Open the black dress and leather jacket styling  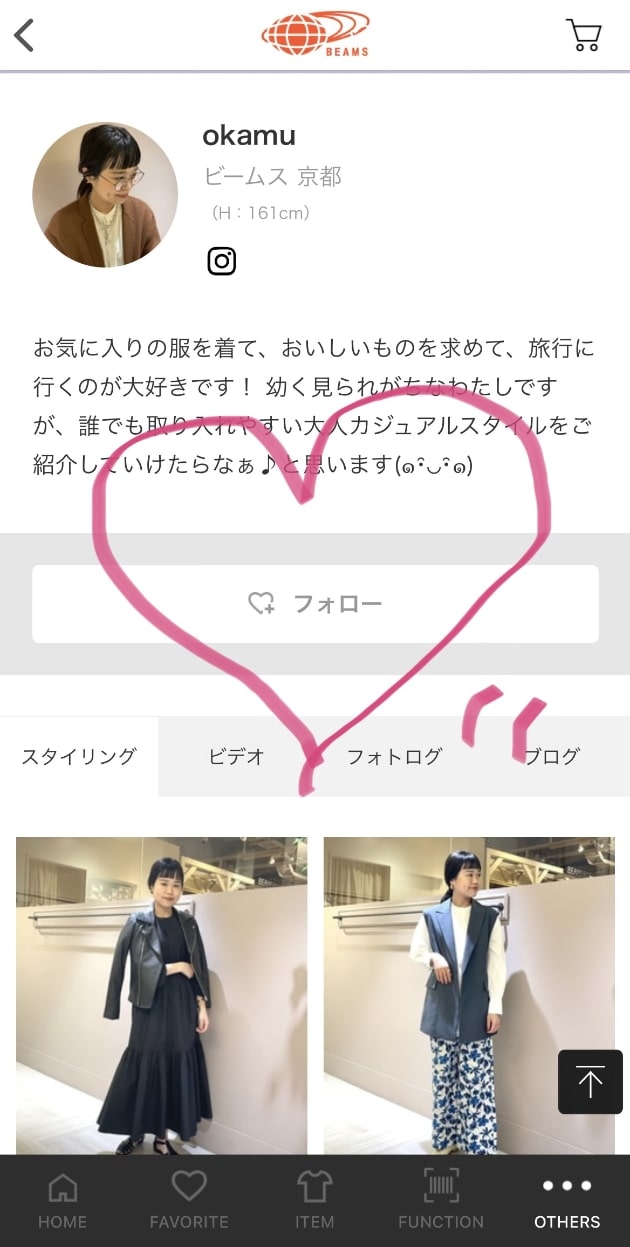click(161, 995)
